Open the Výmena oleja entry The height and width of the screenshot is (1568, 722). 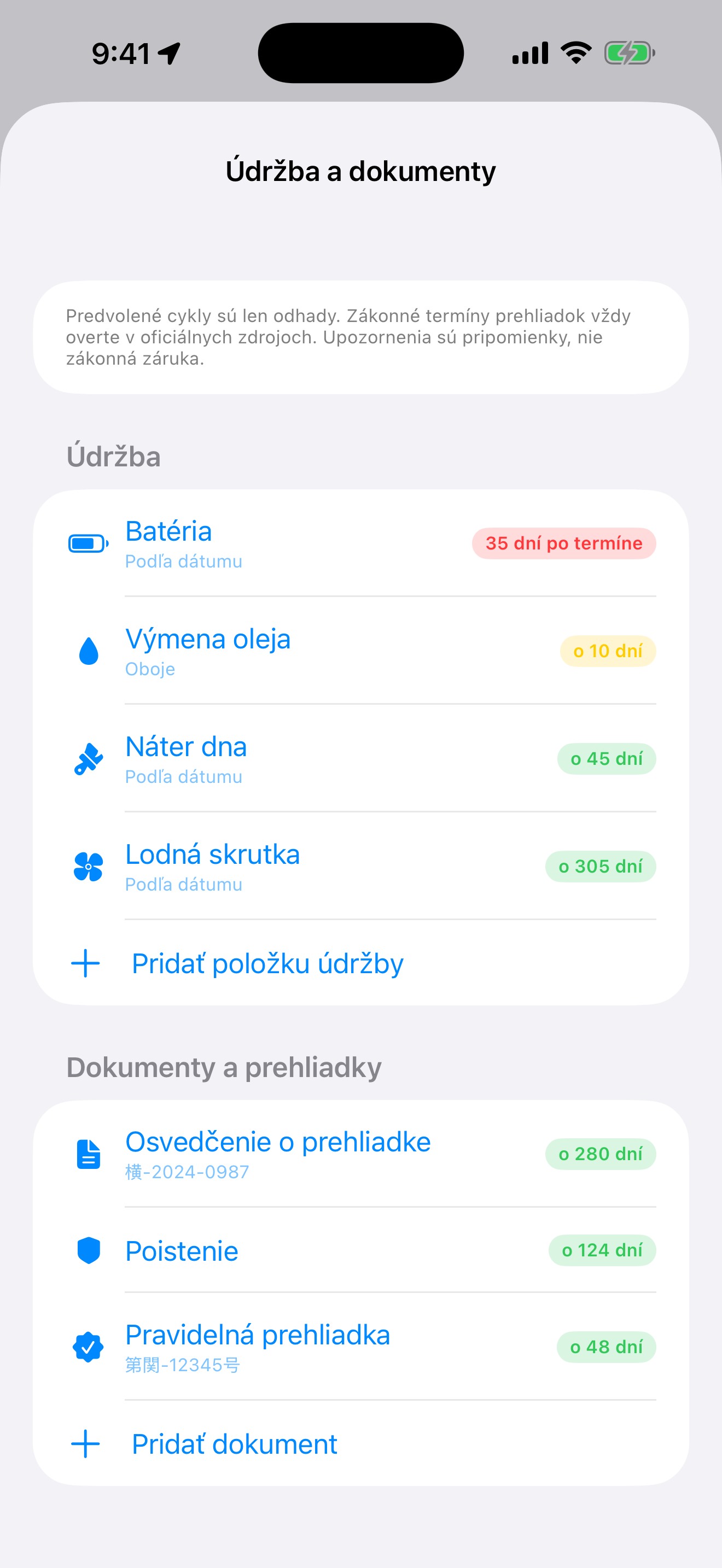point(361,651)
